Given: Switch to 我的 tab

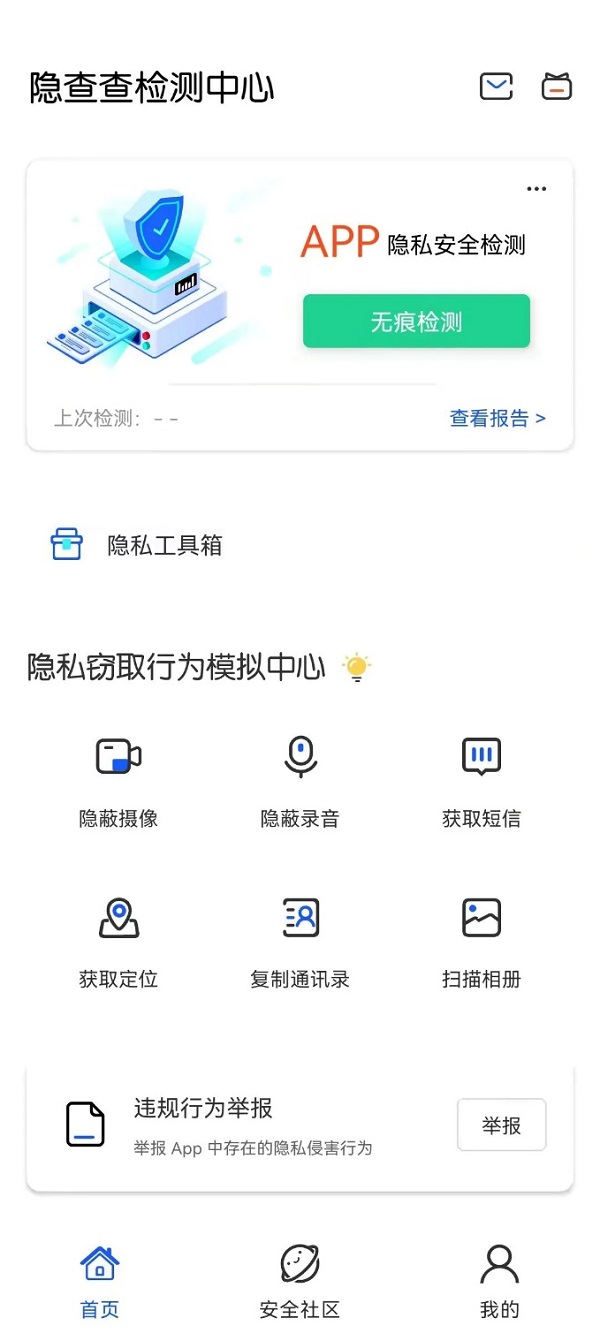Looking at the screenshot, I should pyautogui.click(x=500, y=1282).
